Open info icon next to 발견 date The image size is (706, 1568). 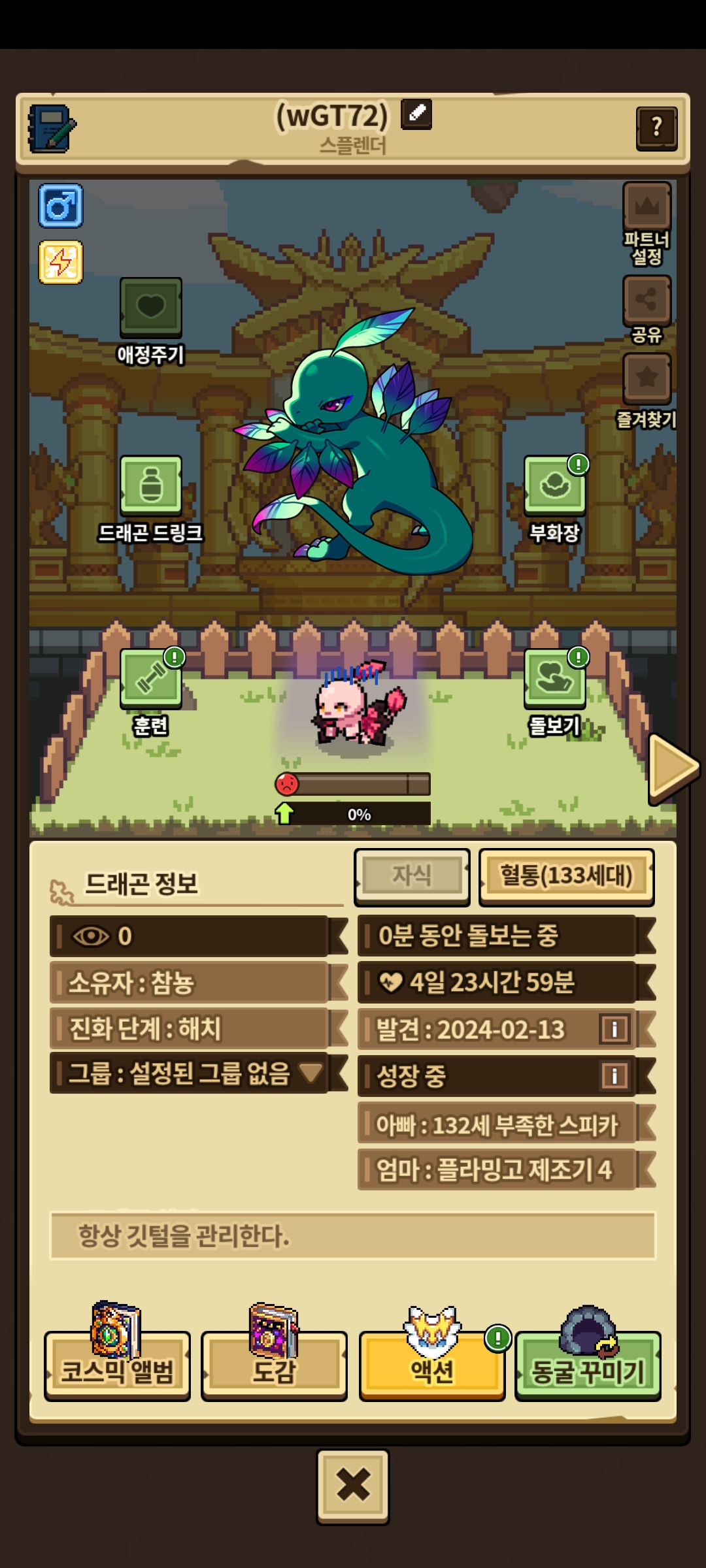pyautogui.click(x=614, y=1030)
